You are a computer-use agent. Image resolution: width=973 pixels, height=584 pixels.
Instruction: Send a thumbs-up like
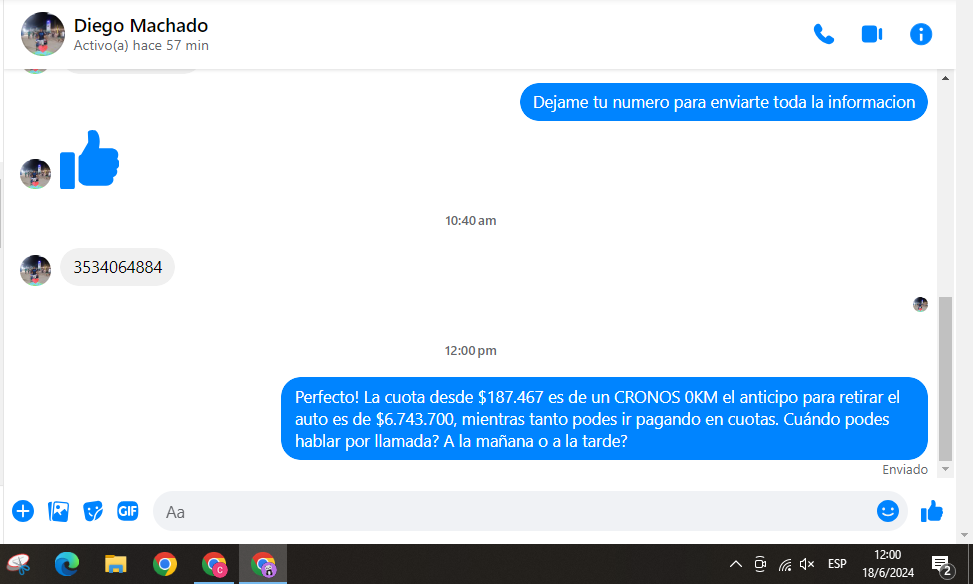932,511
